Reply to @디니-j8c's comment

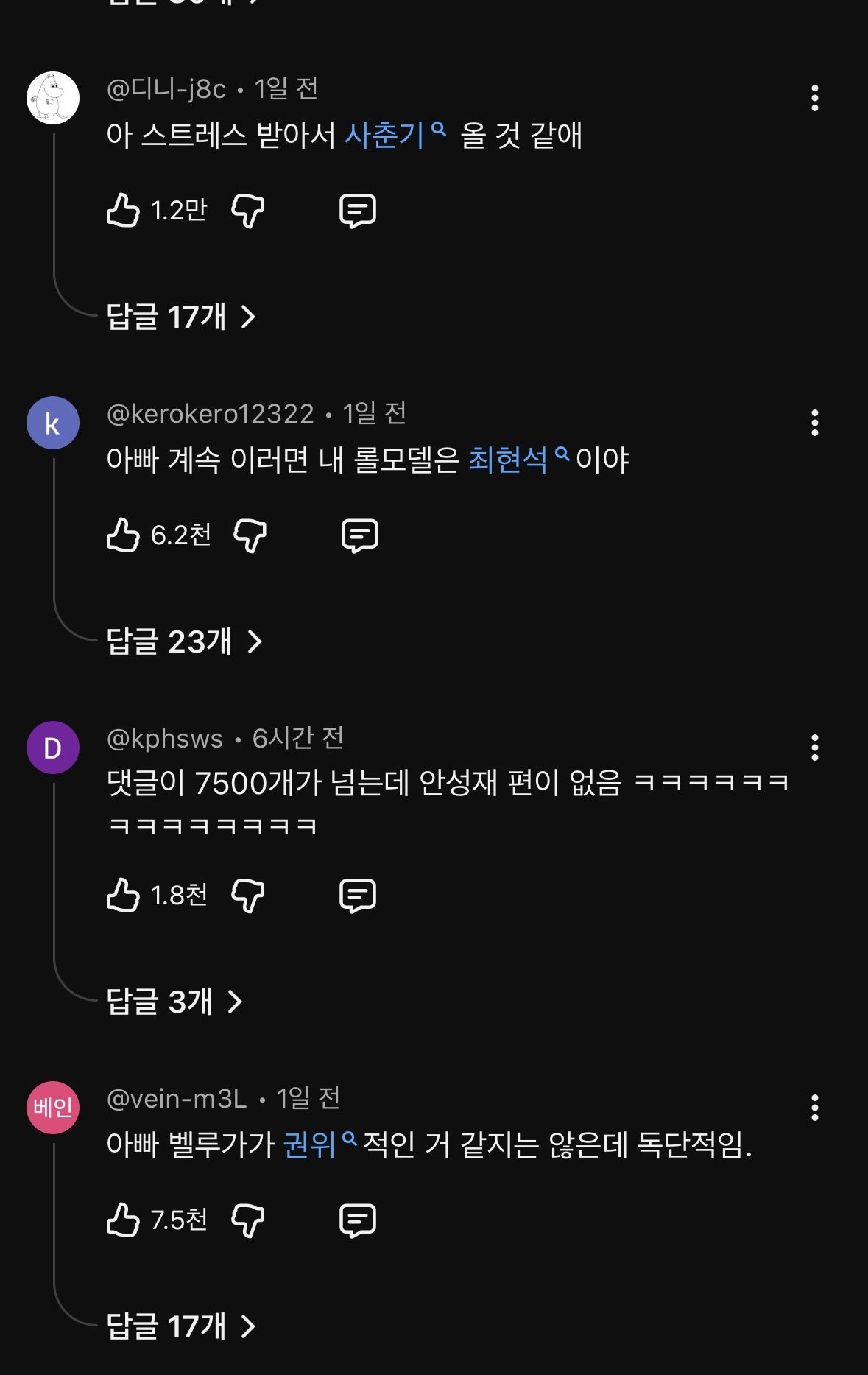(x=358, y=211)
